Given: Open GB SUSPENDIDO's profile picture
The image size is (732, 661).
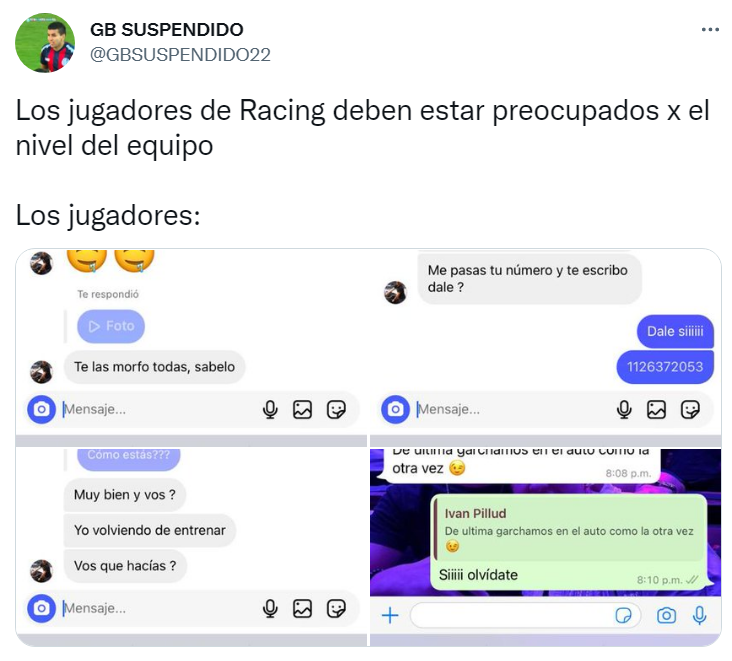Looking at the screenshot, I should click(45, 42).
